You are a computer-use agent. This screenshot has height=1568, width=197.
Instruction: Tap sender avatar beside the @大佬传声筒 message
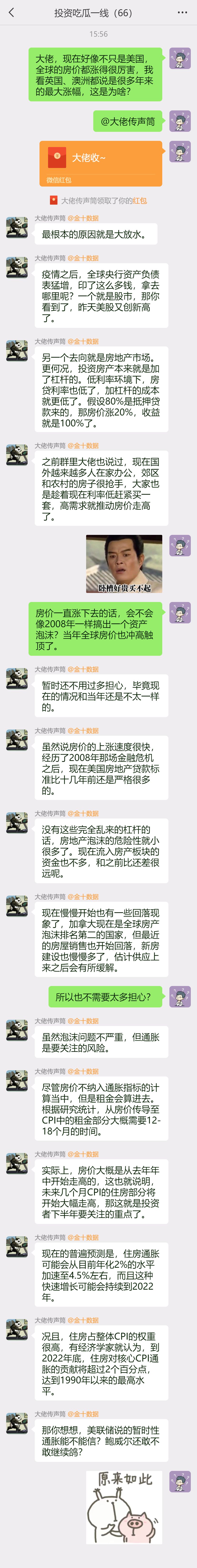tap(180, 121)
